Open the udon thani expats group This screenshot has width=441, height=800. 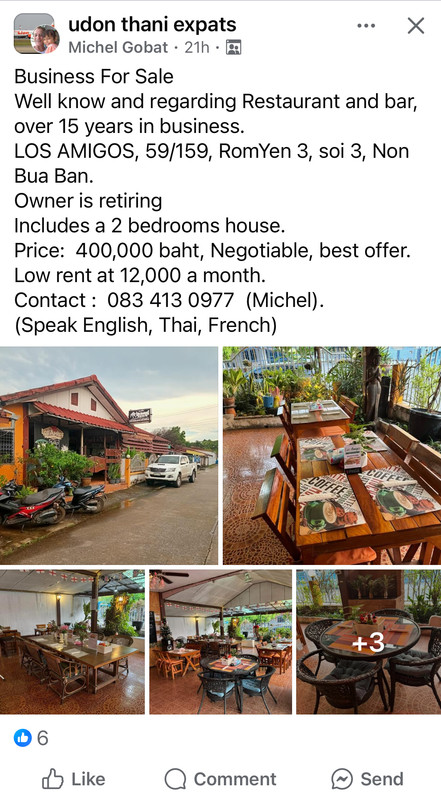[x=152, y=24]
